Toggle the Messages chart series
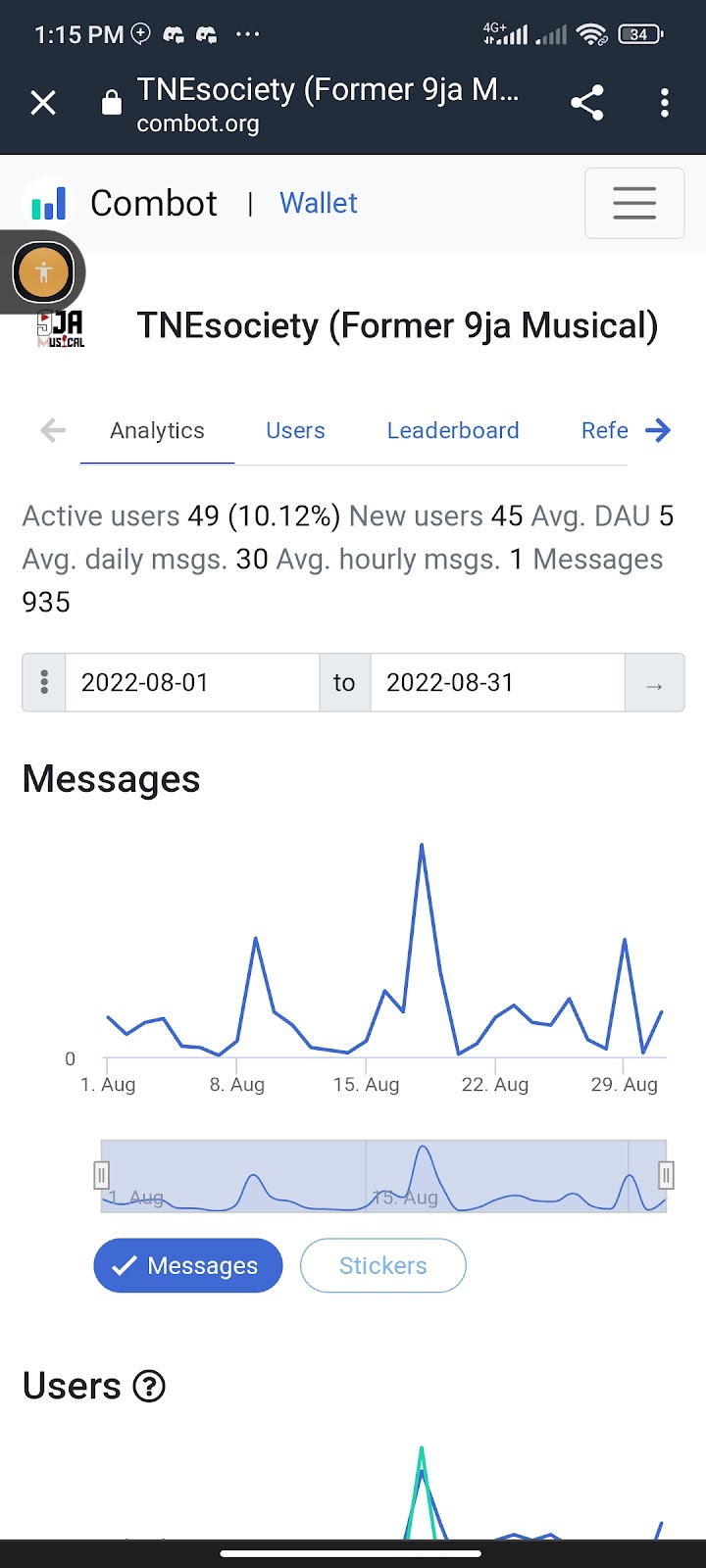This screenshot has width=706, height=1568. (x=188, y=1265)
